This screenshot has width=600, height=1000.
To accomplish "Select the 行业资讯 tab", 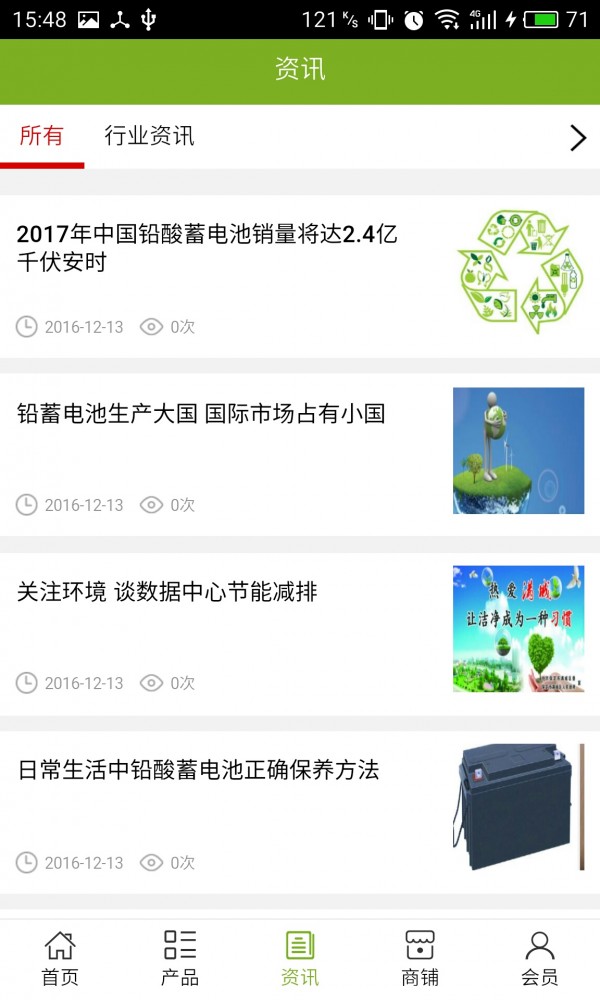I will click(x=149, y=136).
